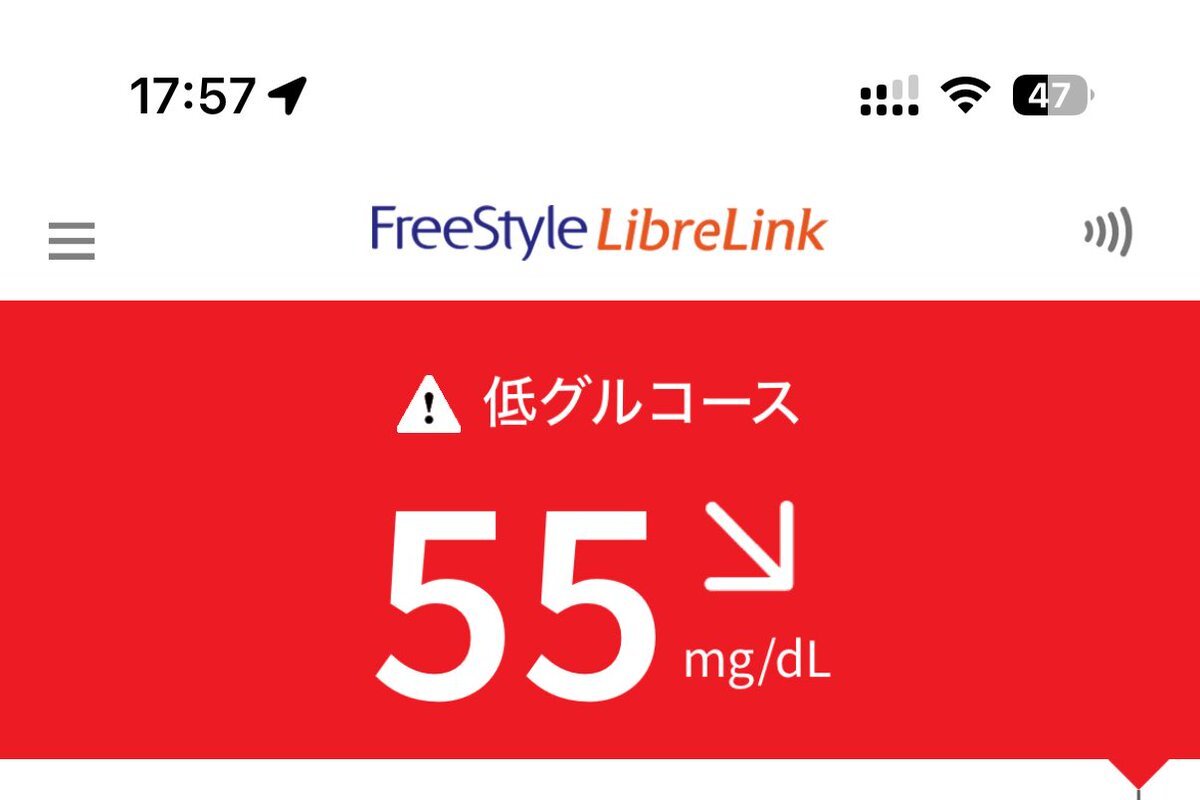Open the hamburger menu
The width and height of the screenshot is (1200, 800).
click(72, 241)
